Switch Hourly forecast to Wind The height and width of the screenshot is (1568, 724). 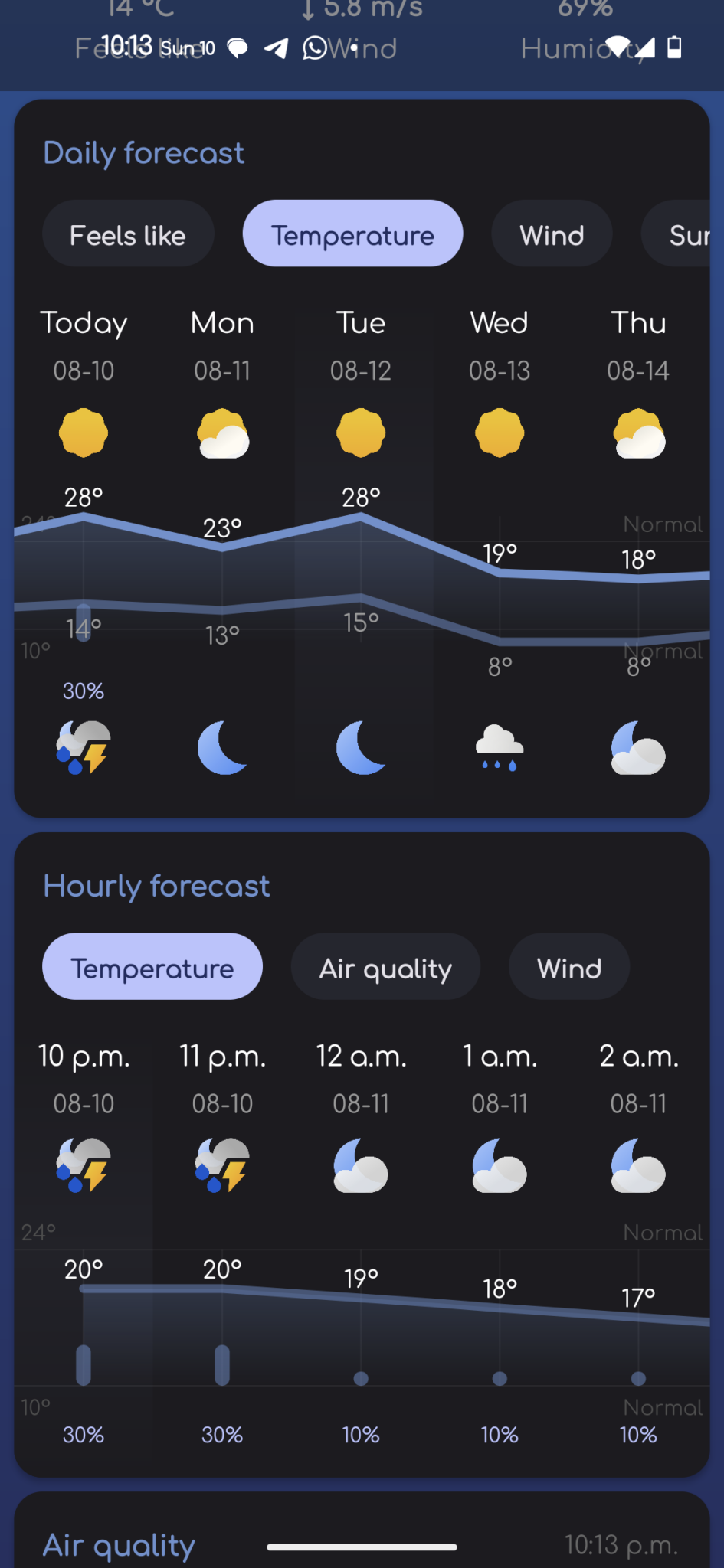(568, 968)
